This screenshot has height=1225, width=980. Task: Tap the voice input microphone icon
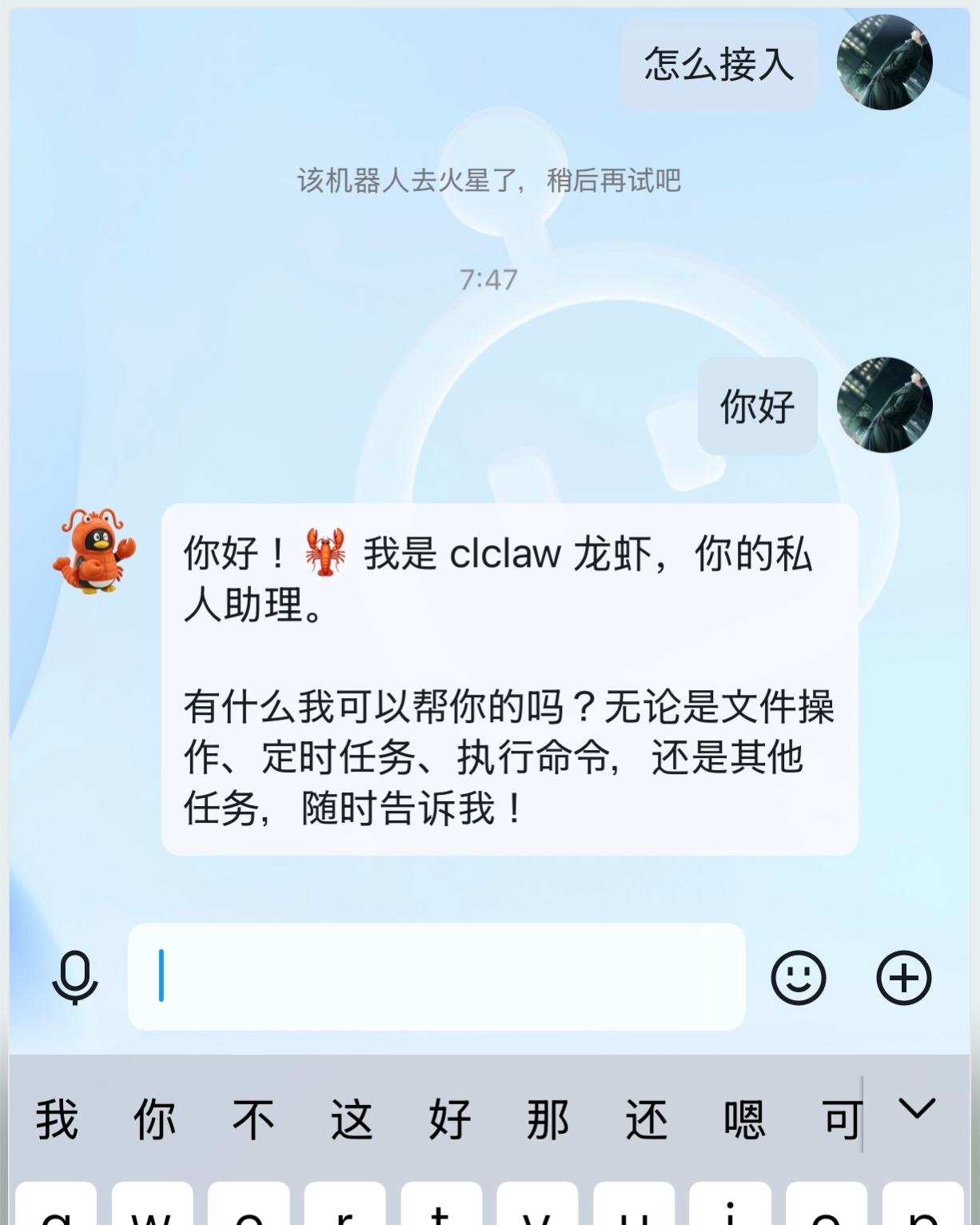click(75, 977)
